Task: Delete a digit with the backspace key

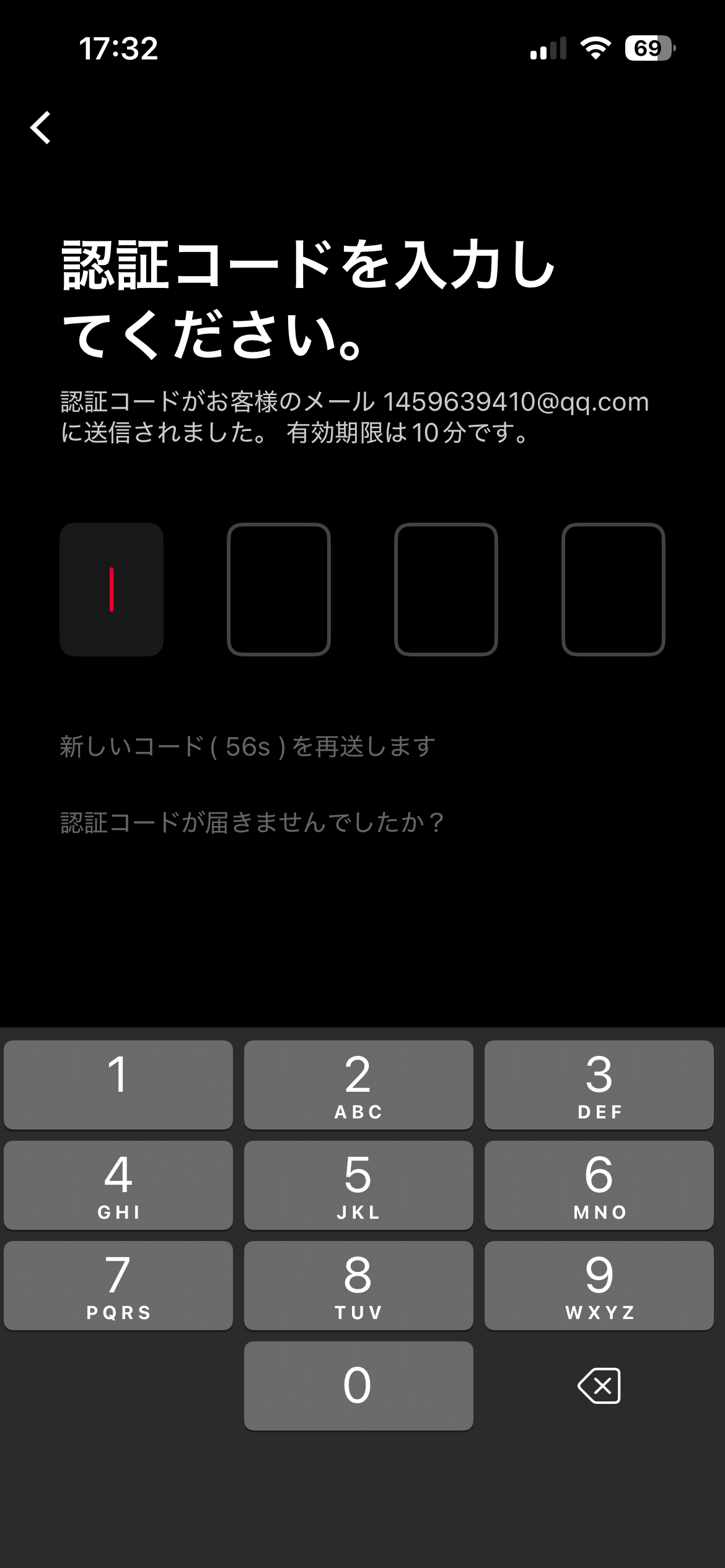Action: pos(599,1386)
